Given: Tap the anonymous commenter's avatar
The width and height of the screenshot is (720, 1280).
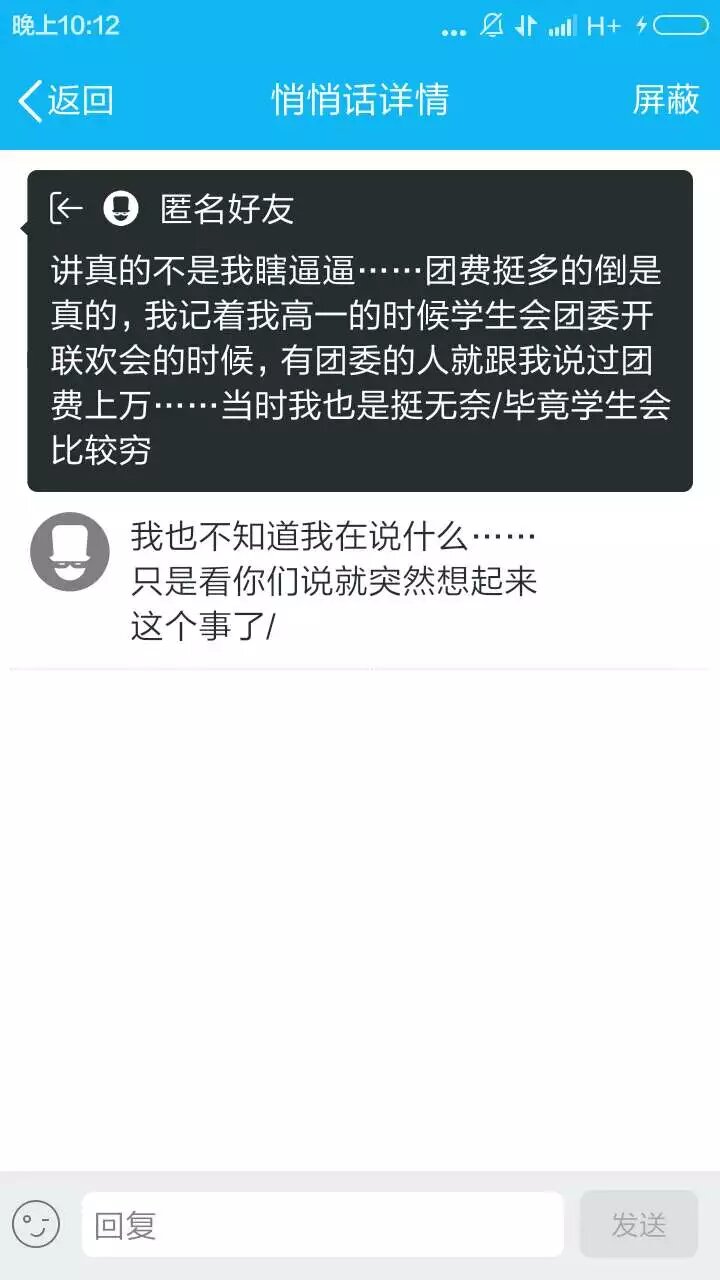Looking at the screenshot, I should (69, 551).
